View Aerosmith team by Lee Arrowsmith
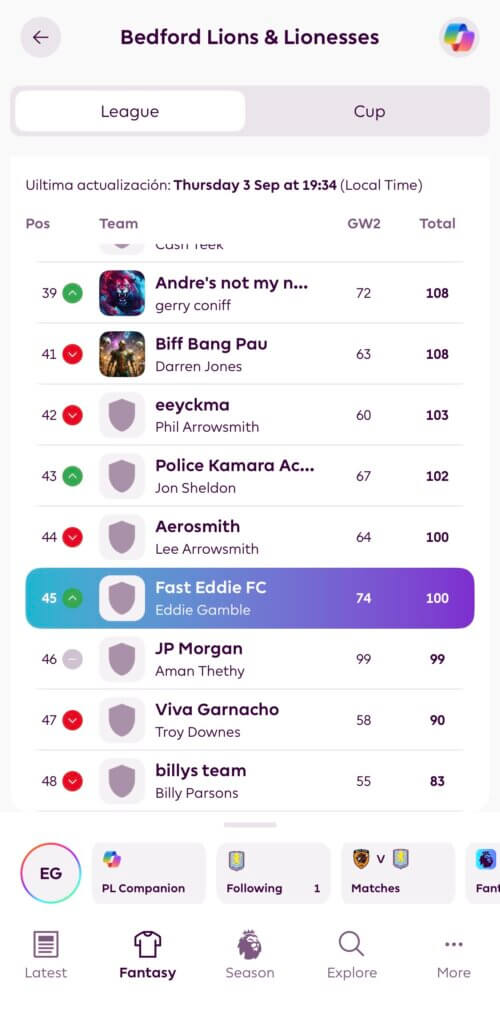Viewport: 500px width, 1024px height. pyautogui.click(x=250, y=537)
